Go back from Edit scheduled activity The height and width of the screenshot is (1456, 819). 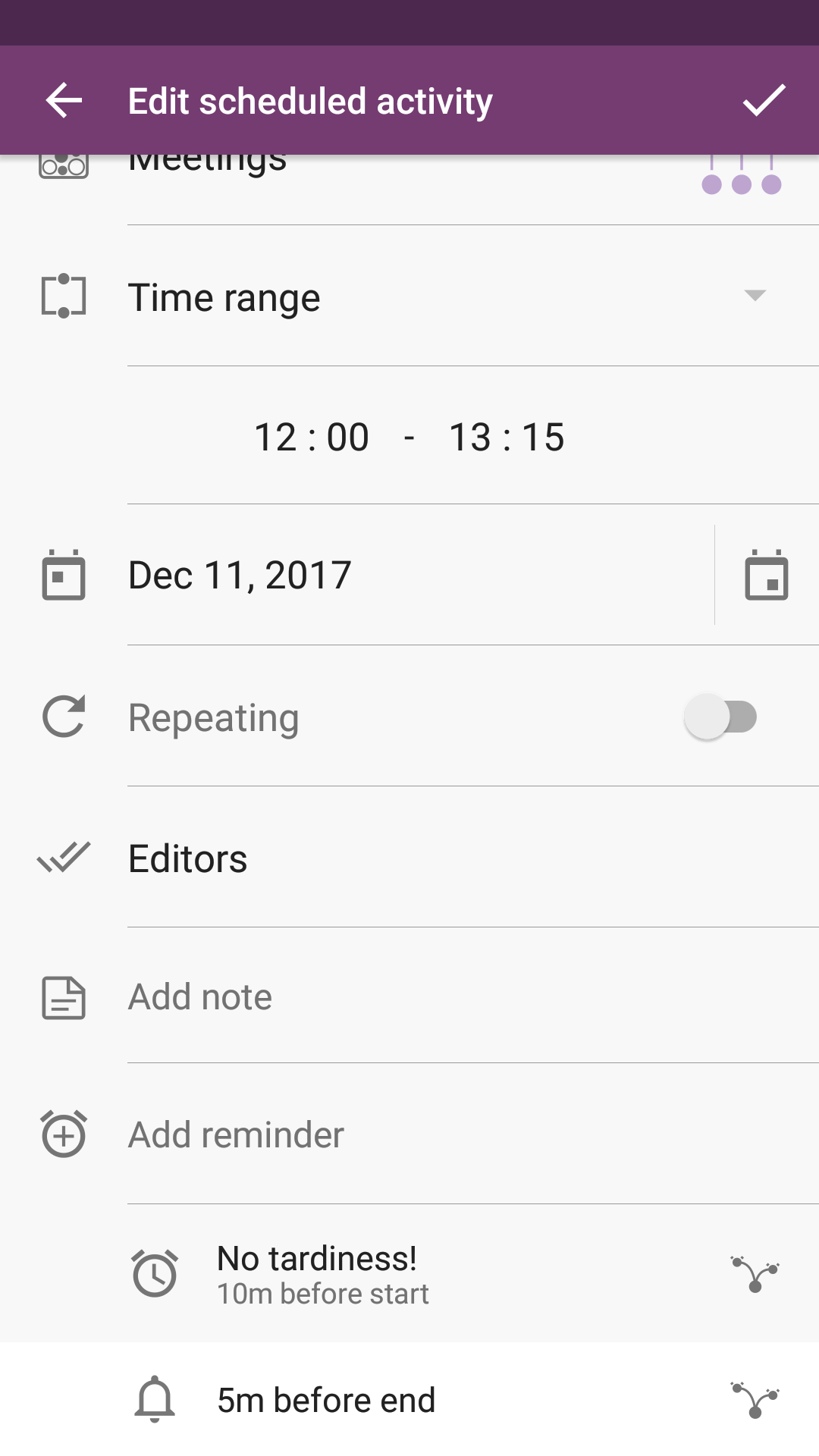coord(64,101)
